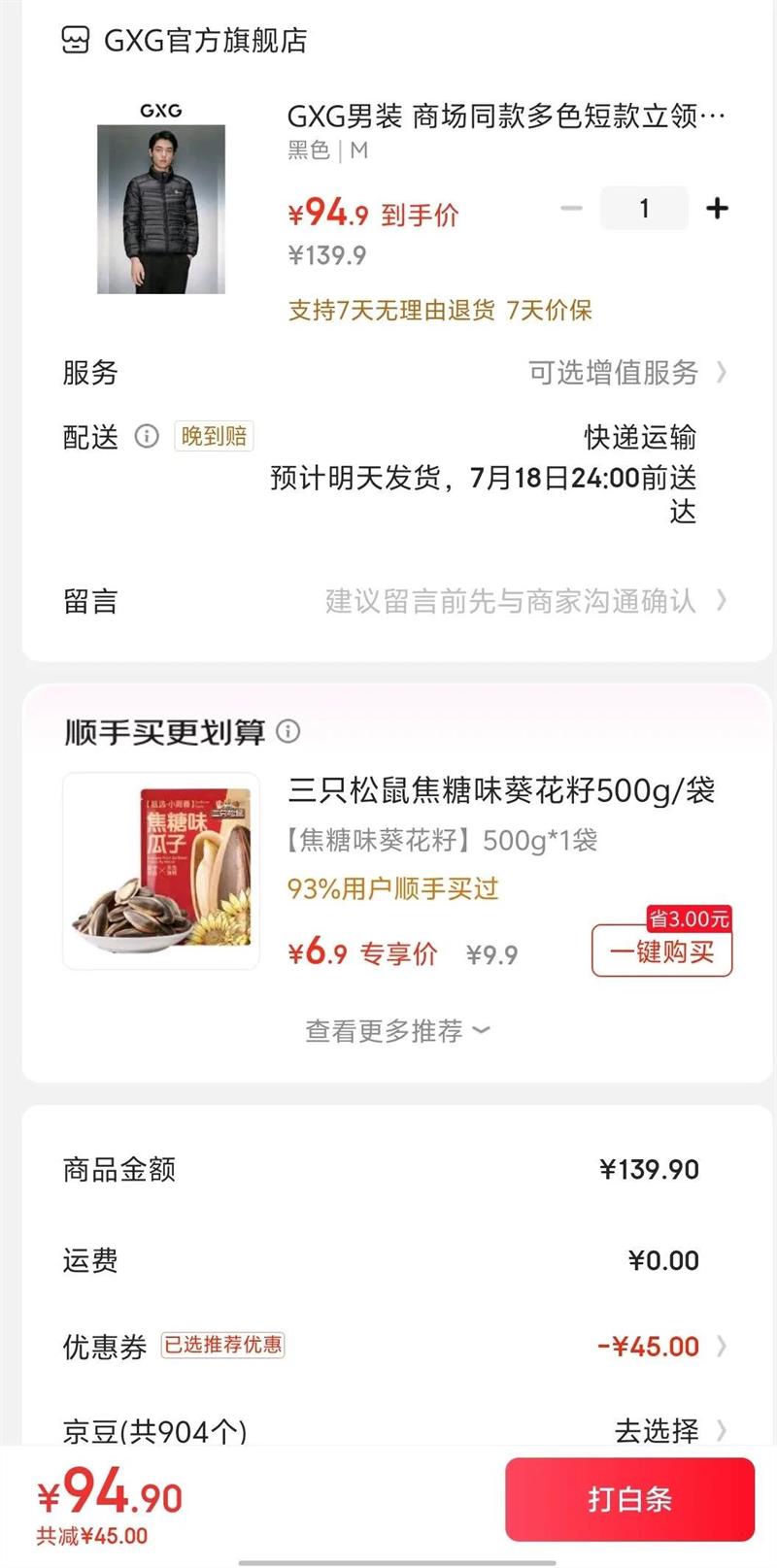The image size is (777, 1568).
Task: Pay with the 打白条 button
Action: [629, 1499]
